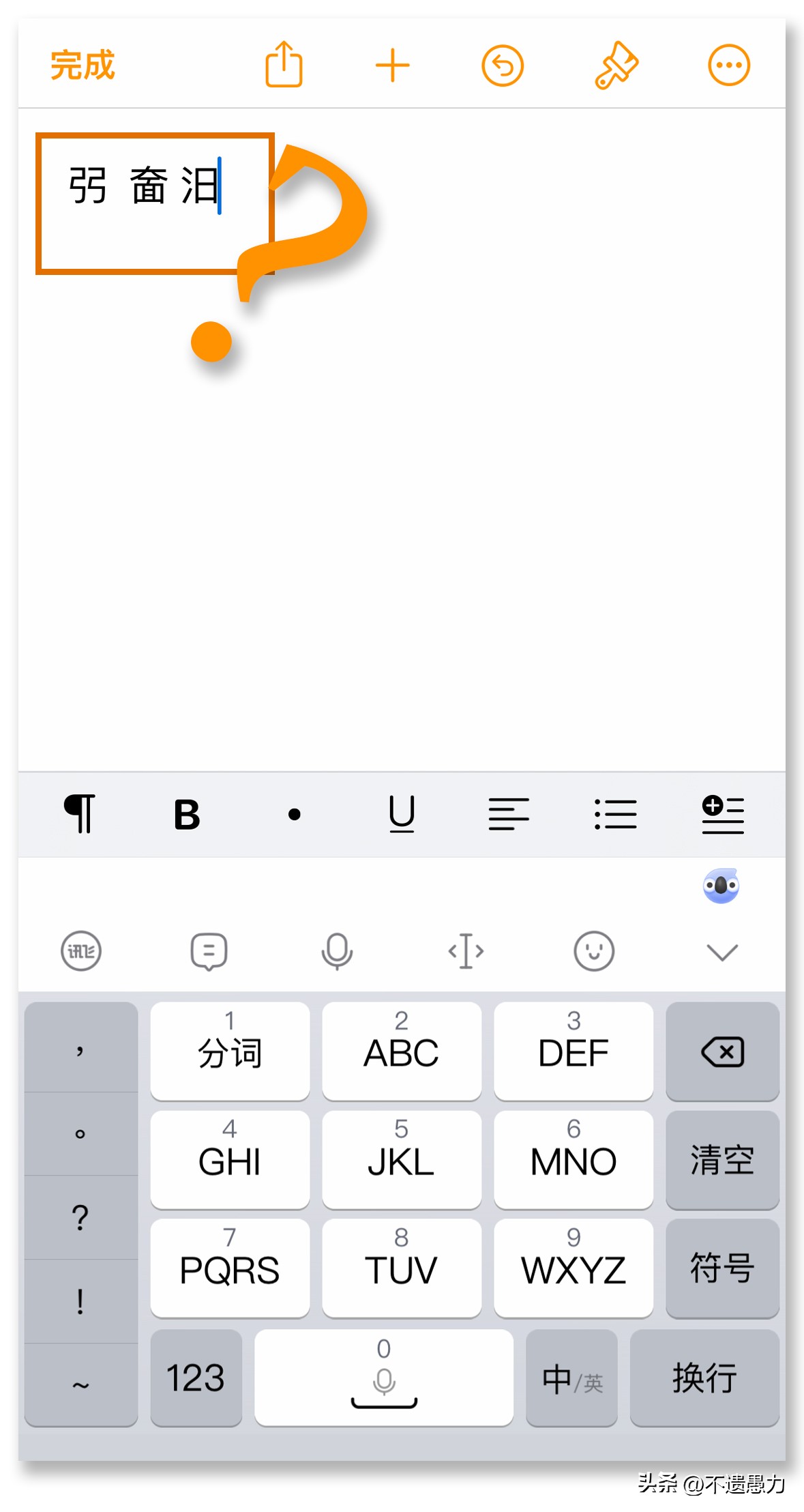Viewport: 804px width, 1512px height.
Task: Apply text alignment from the formatting bar
Action: click(x=509, y=815)
